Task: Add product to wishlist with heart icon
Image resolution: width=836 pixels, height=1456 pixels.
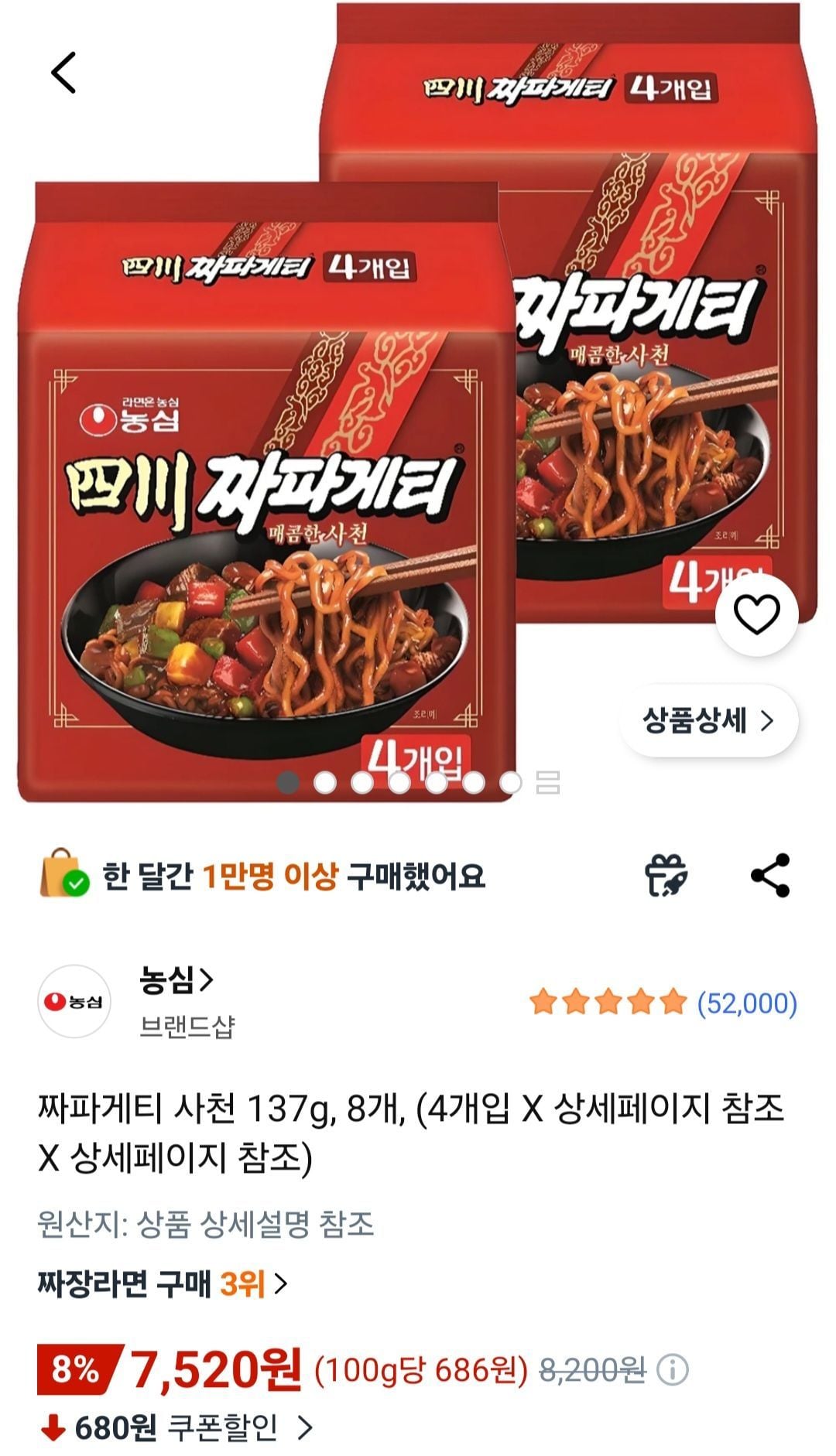Action: 756,615
